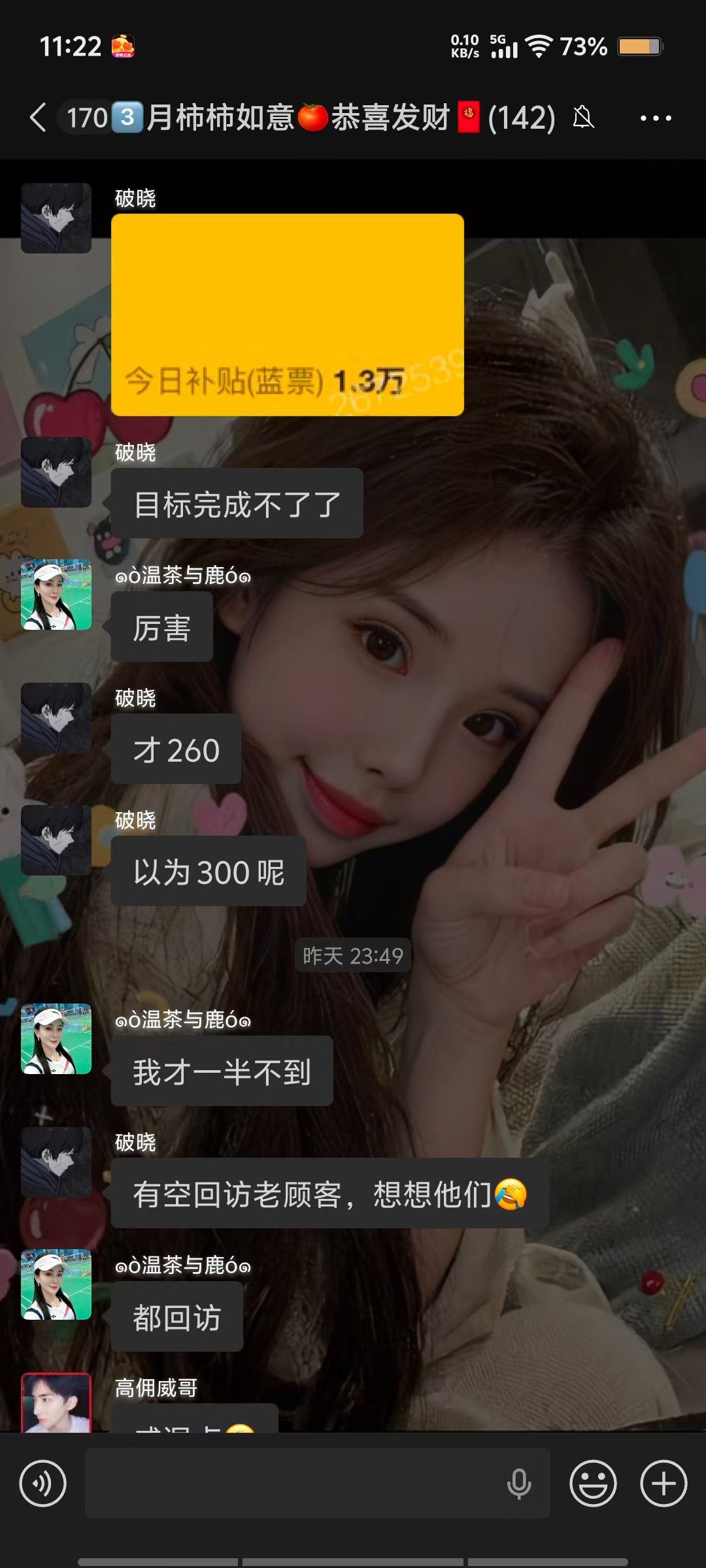Open 破晓's avatar beside 目标完成不了了
Image resolution: width=706 pixels, height=1568 pixels.
[x=56, y=472]
